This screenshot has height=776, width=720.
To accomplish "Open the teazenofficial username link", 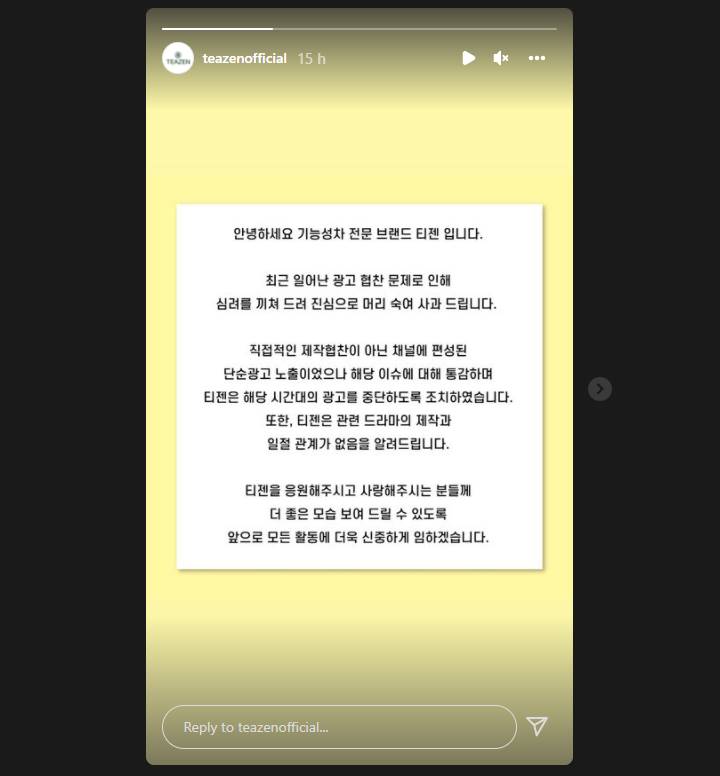I will click(x=244, y=59).
